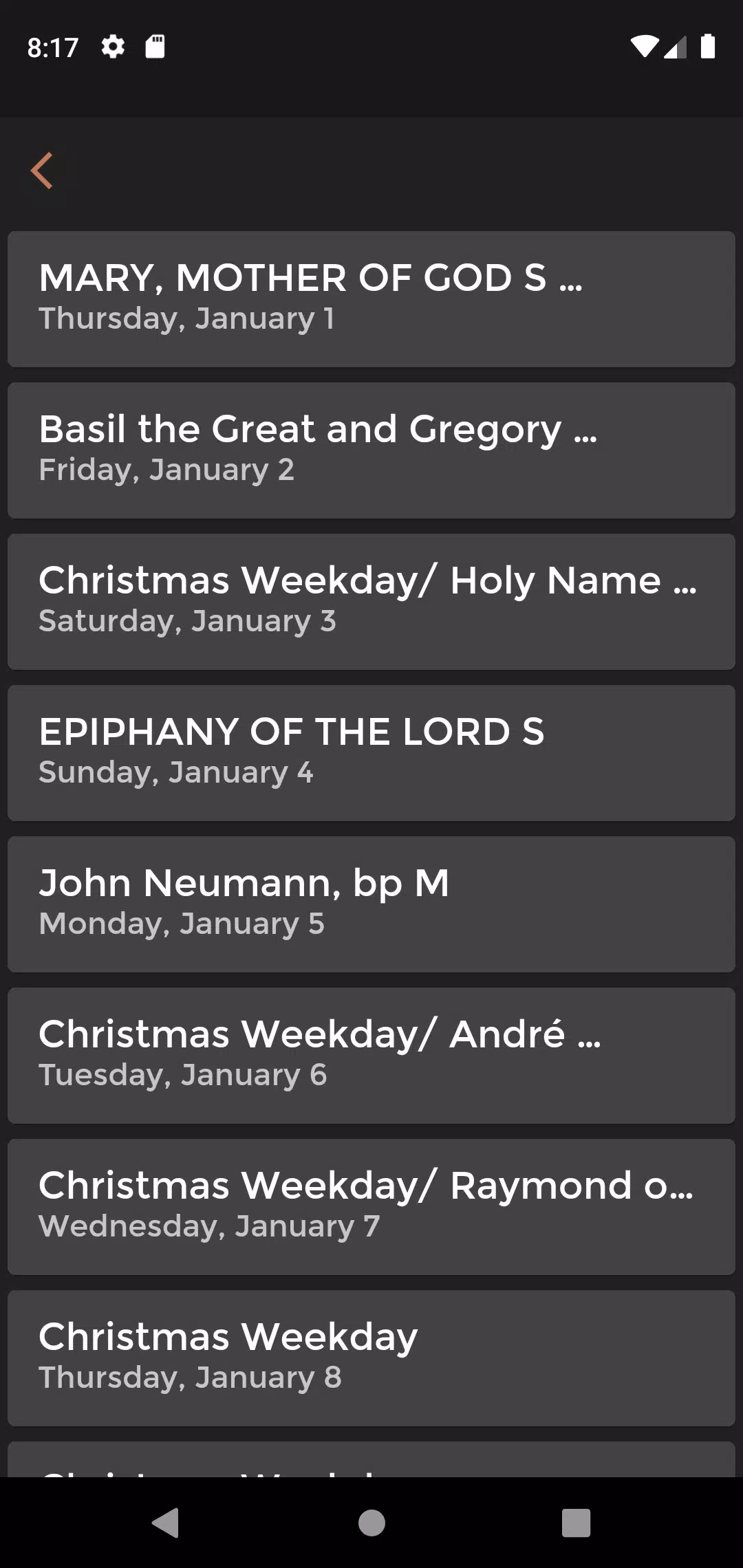Open MARY, MOTHER OF GOD entry
The width and height of the screenshot is (743, 1568).
click(371, 298)
